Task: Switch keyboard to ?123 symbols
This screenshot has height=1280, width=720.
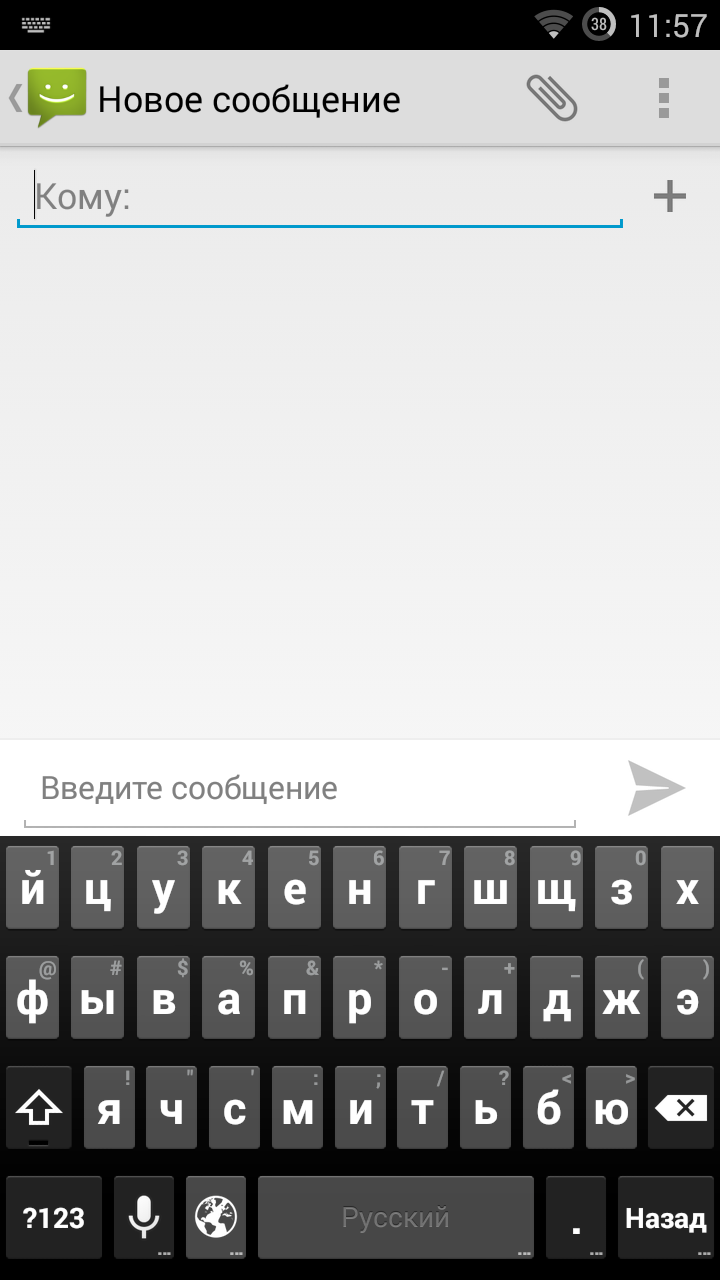Action: click(54, 1218)
